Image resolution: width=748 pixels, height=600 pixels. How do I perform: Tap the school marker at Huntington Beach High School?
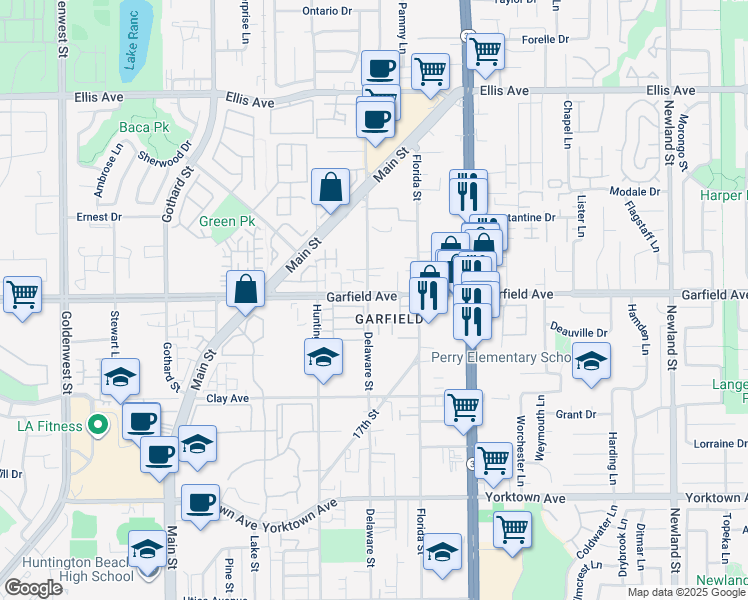pos(148,550)
